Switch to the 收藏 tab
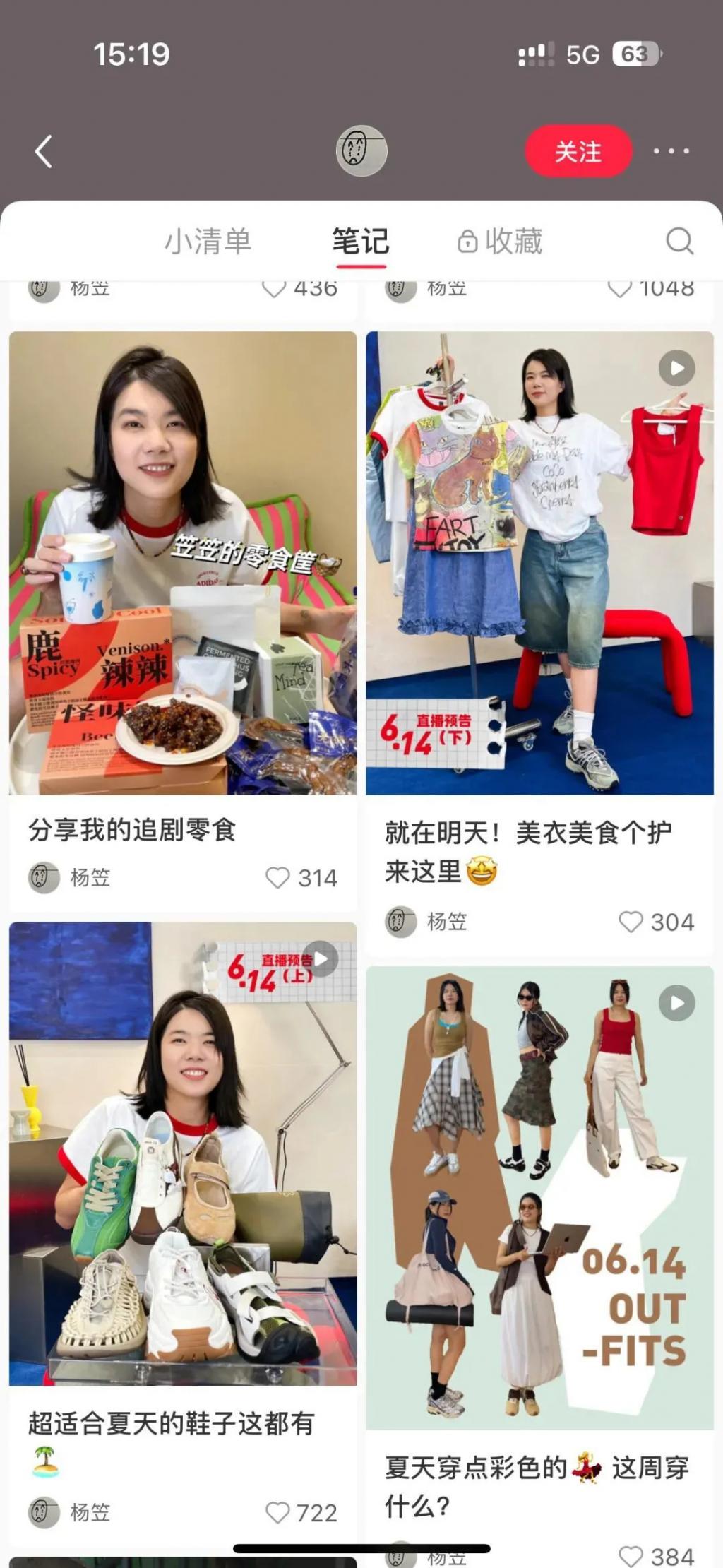The height and width of the screenshot is (1568, 723). (x=500, y=242)
